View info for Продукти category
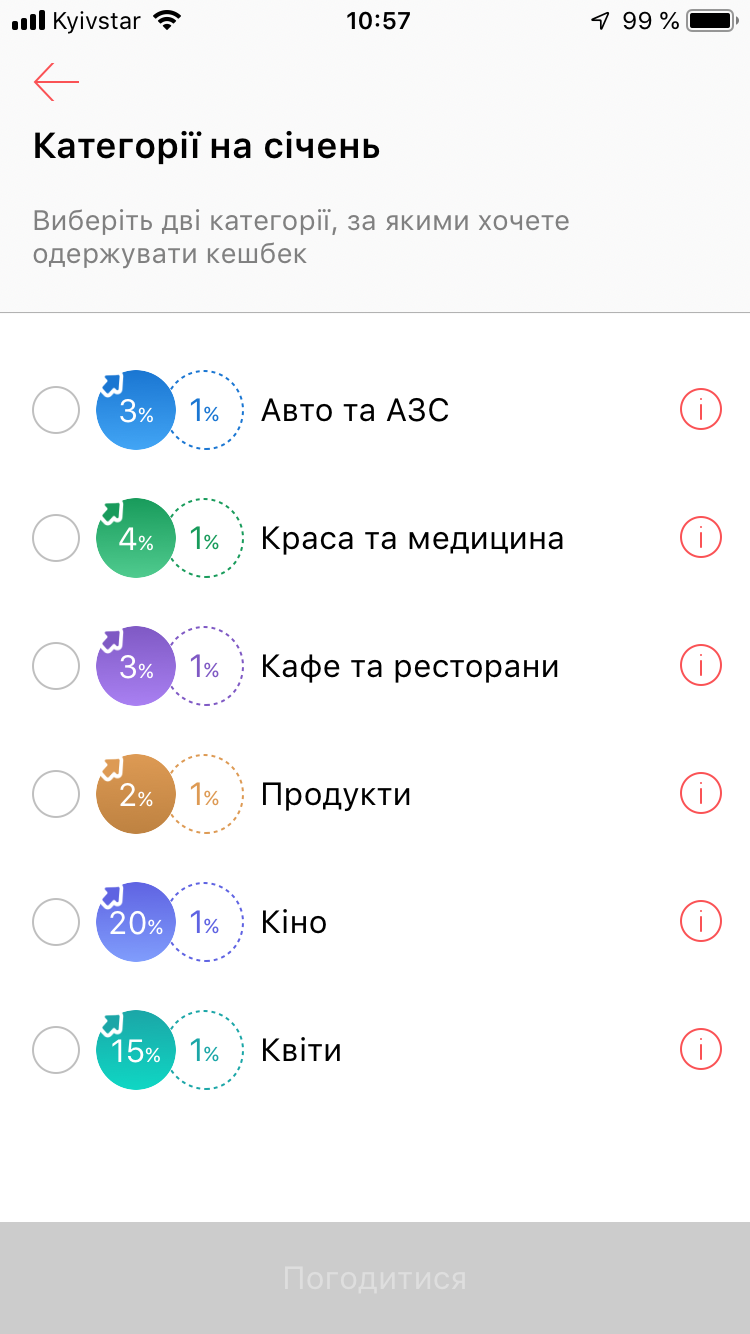This screenshot has height=1334, width=750. click(x=701, y=794)
